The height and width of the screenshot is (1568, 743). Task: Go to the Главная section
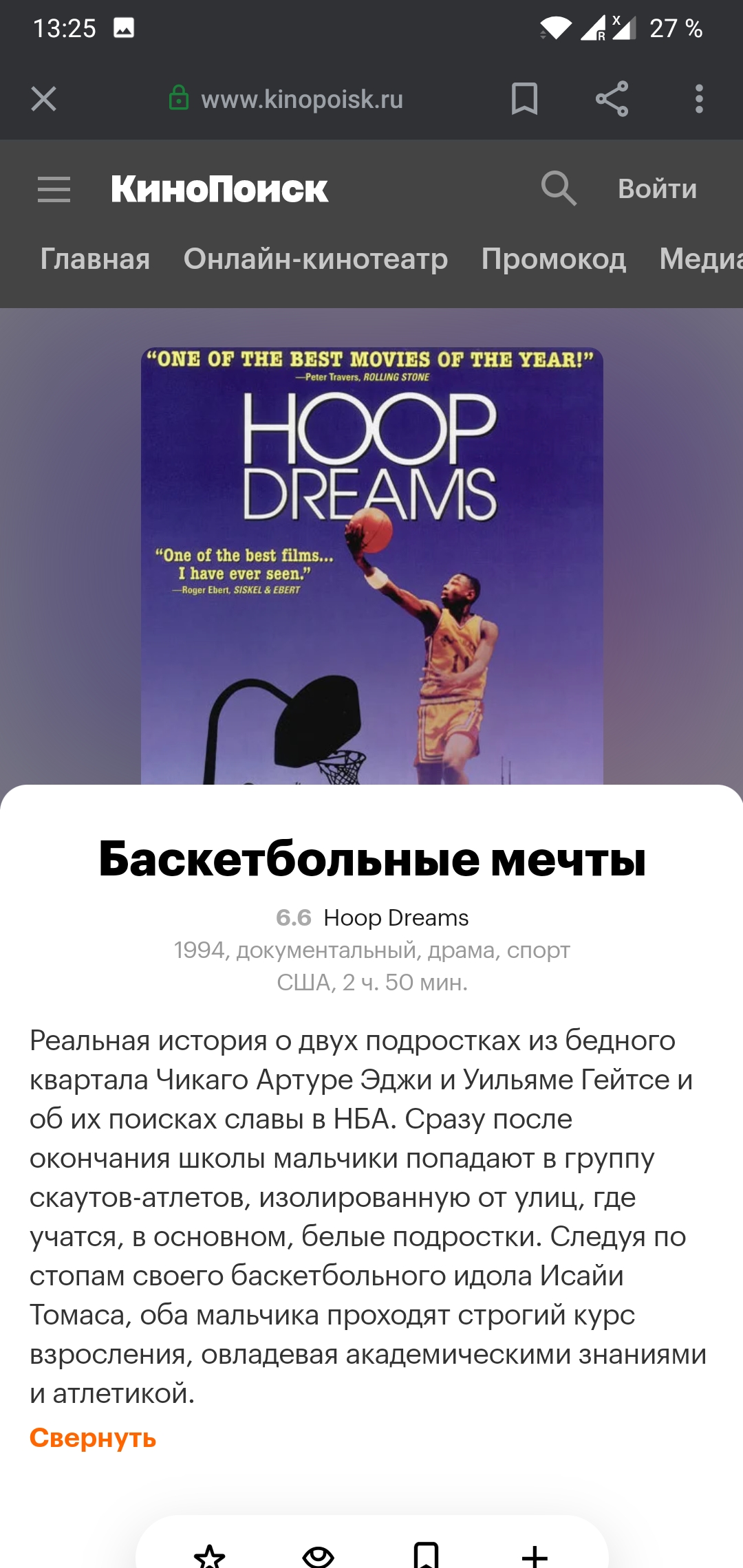coord(95,259)
